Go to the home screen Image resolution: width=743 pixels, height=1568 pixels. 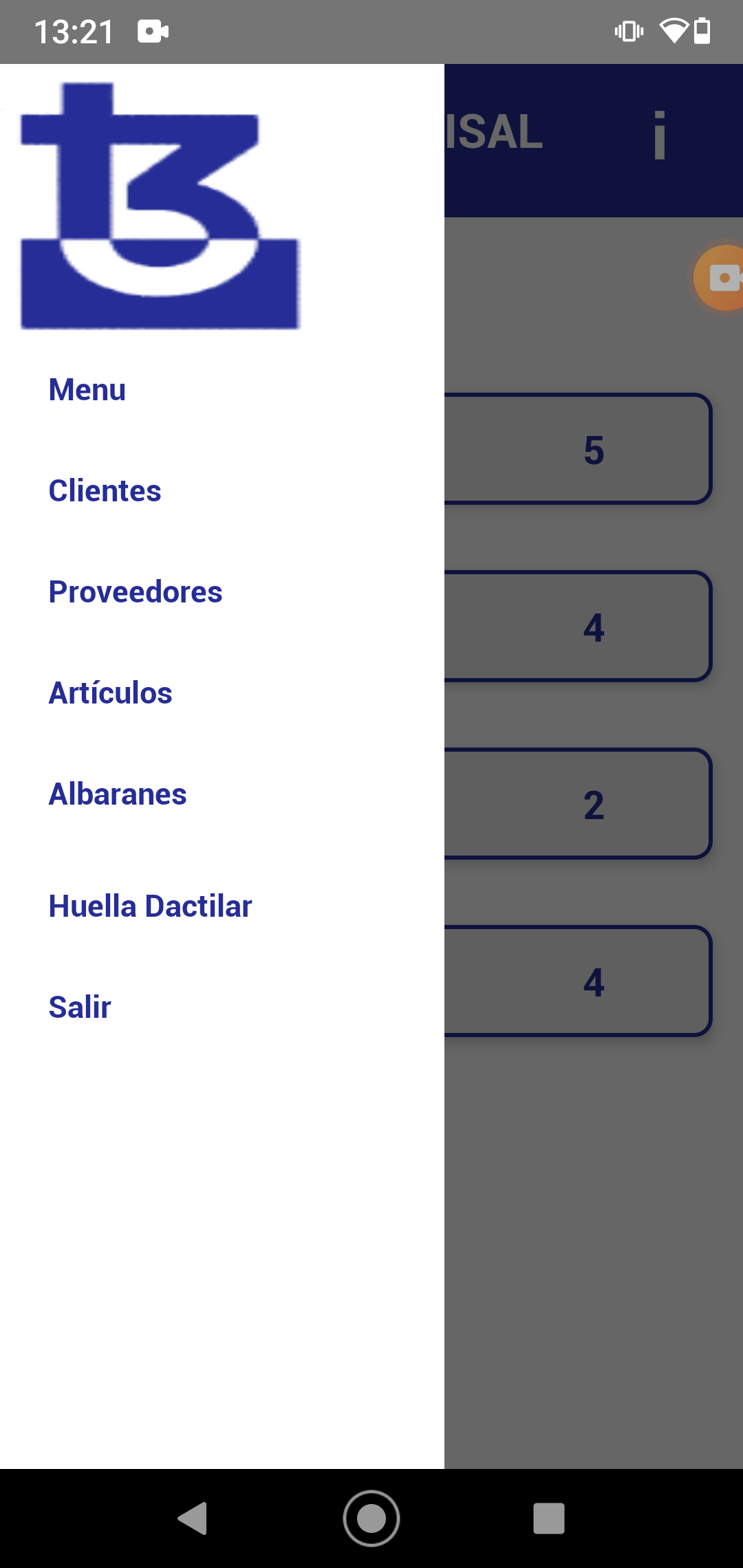pyautogui.click(x=371, y=1518)
